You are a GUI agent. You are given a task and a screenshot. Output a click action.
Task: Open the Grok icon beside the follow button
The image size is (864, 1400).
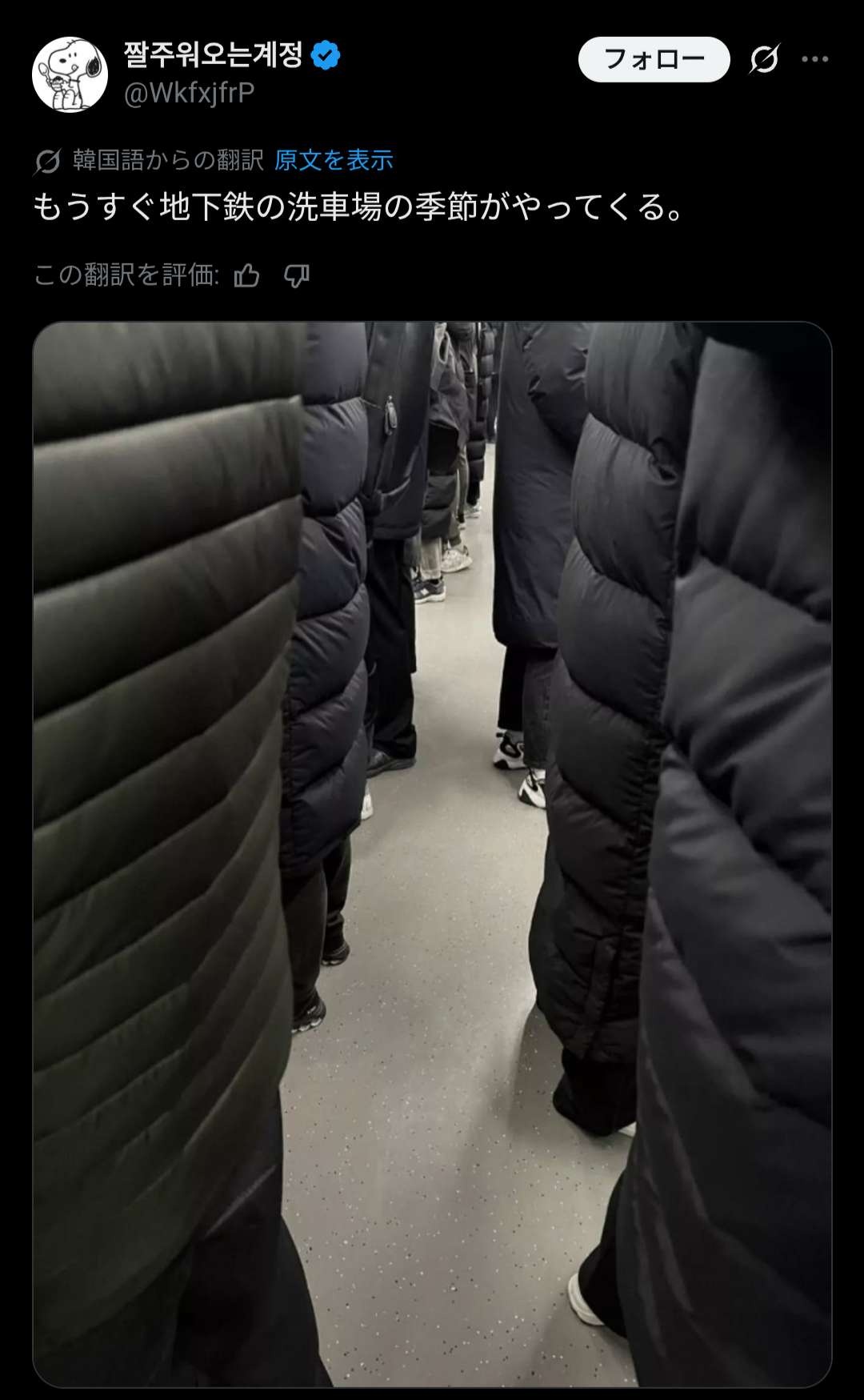pyautogui.click(x=764, y=59)
